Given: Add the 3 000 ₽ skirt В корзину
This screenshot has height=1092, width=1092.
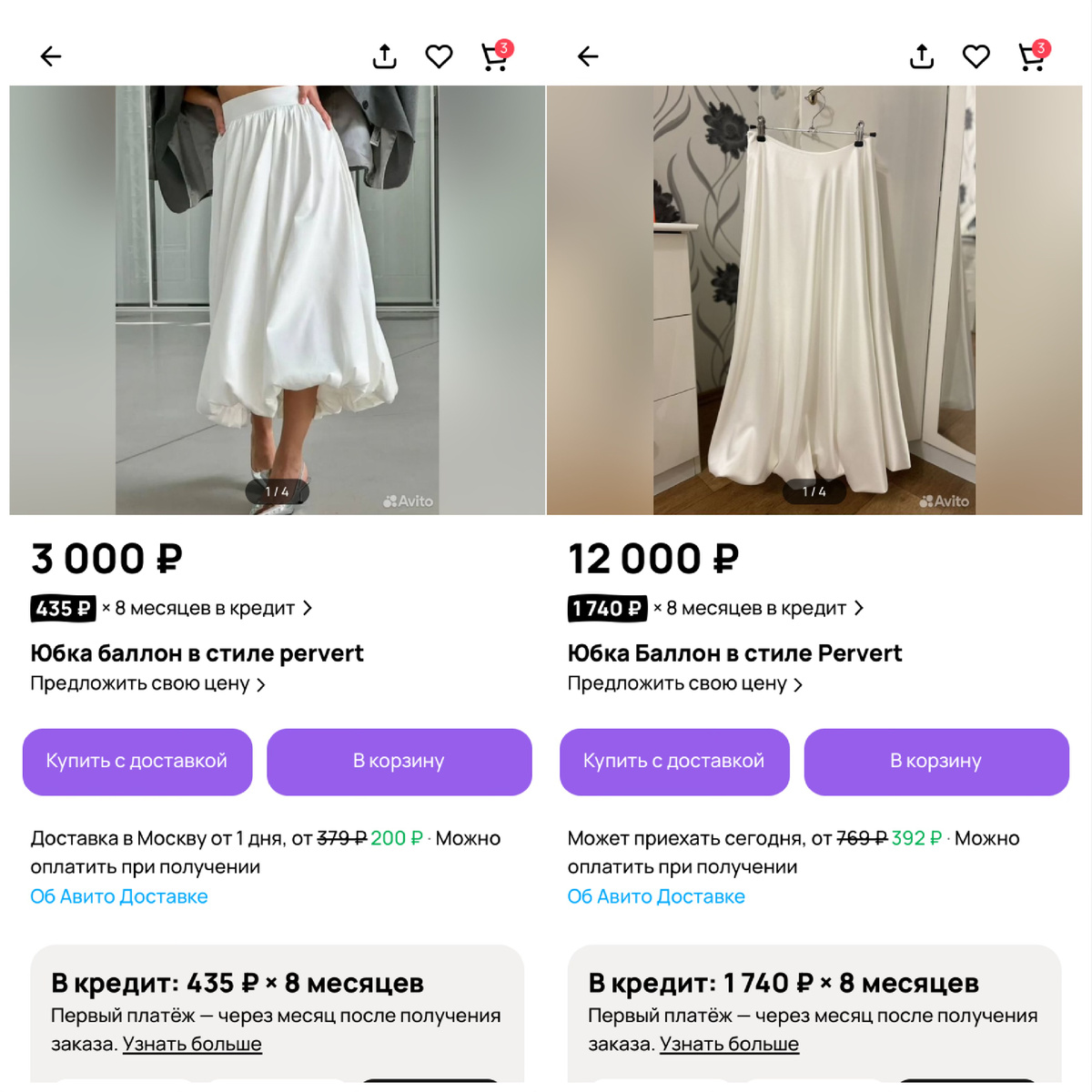Looking at the screenshot, I should 399,762.
